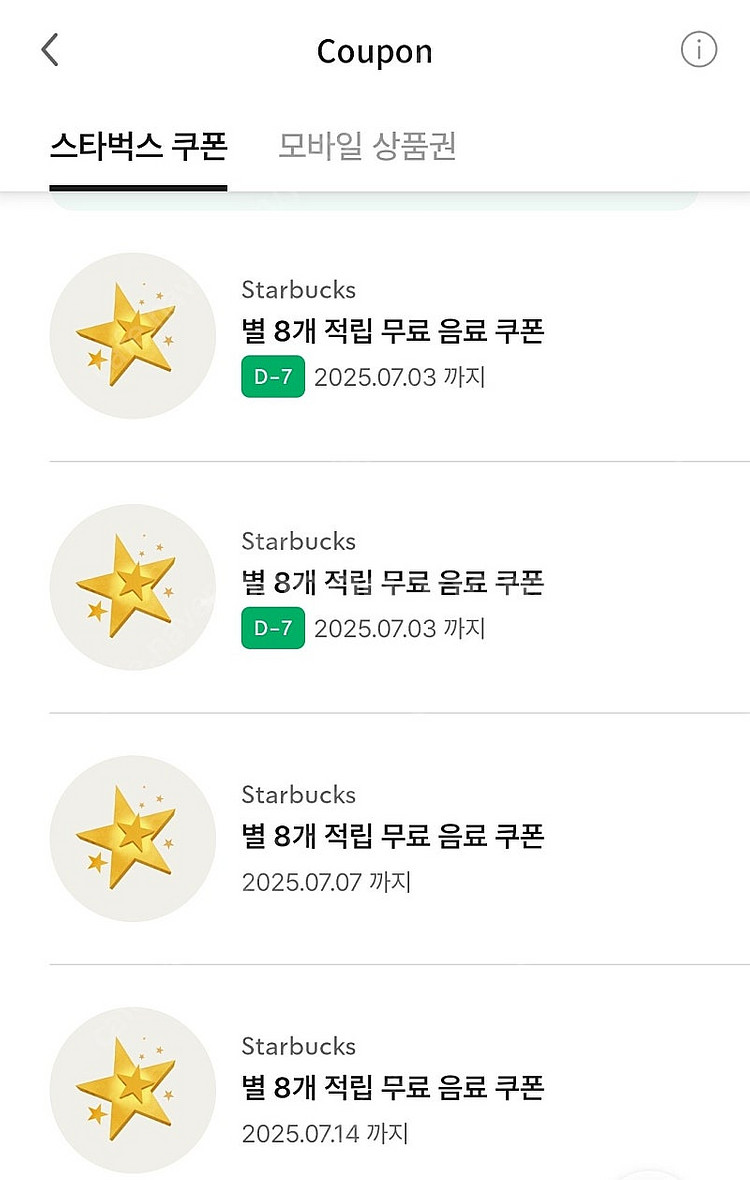
Task: Open the coupon information icon
Action: [698, 49]
